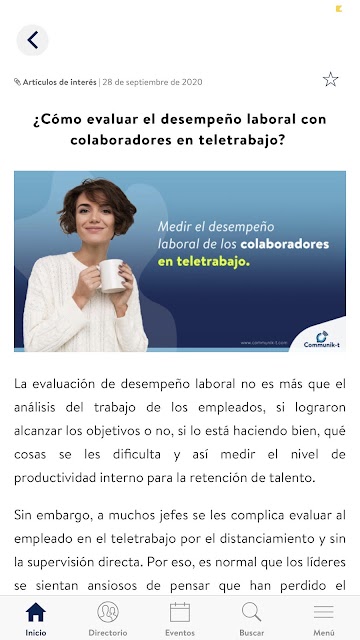Screen dimensions: 360x640
Task: Go back with the arrow button
Action: (32, 40)
